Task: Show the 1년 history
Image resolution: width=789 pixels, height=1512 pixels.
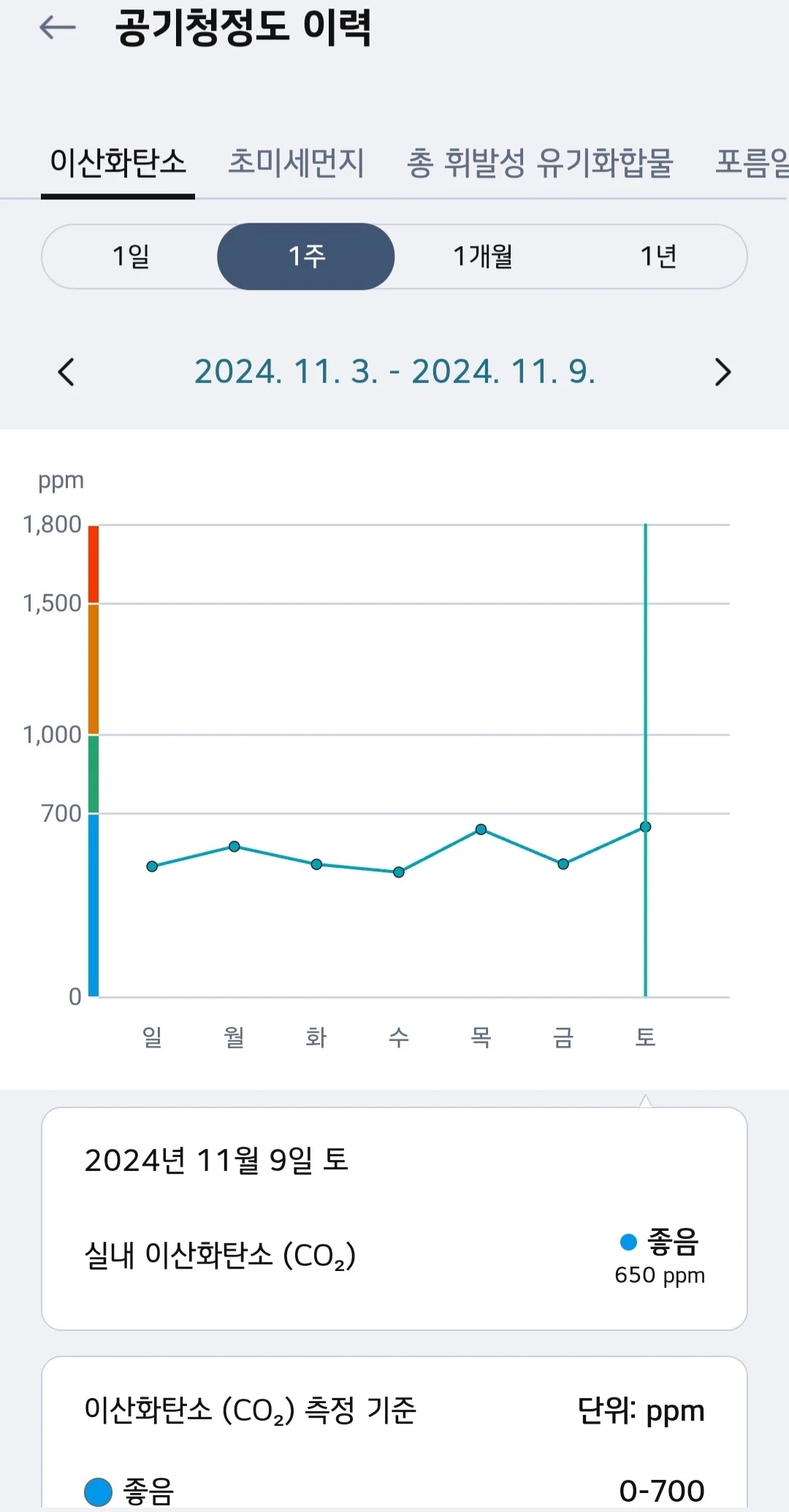Action: 658,256
